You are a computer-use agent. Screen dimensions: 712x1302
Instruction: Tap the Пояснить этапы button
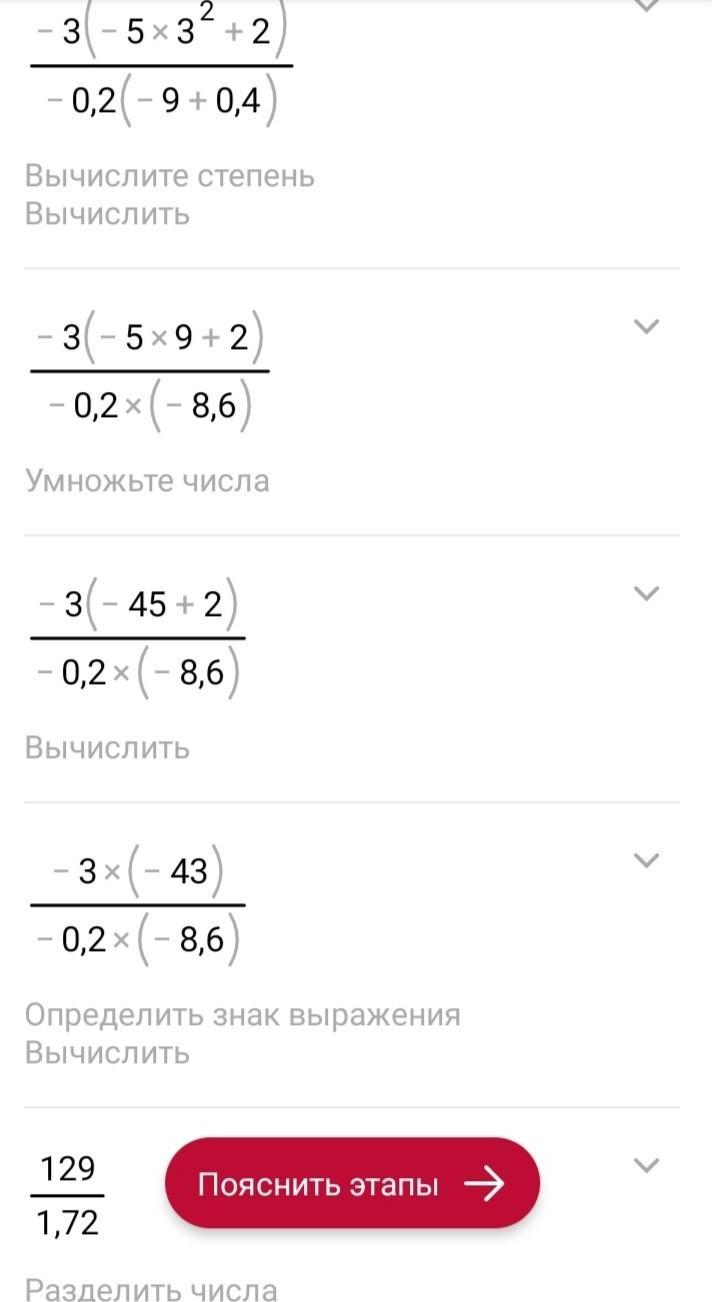coord(352,1184)
